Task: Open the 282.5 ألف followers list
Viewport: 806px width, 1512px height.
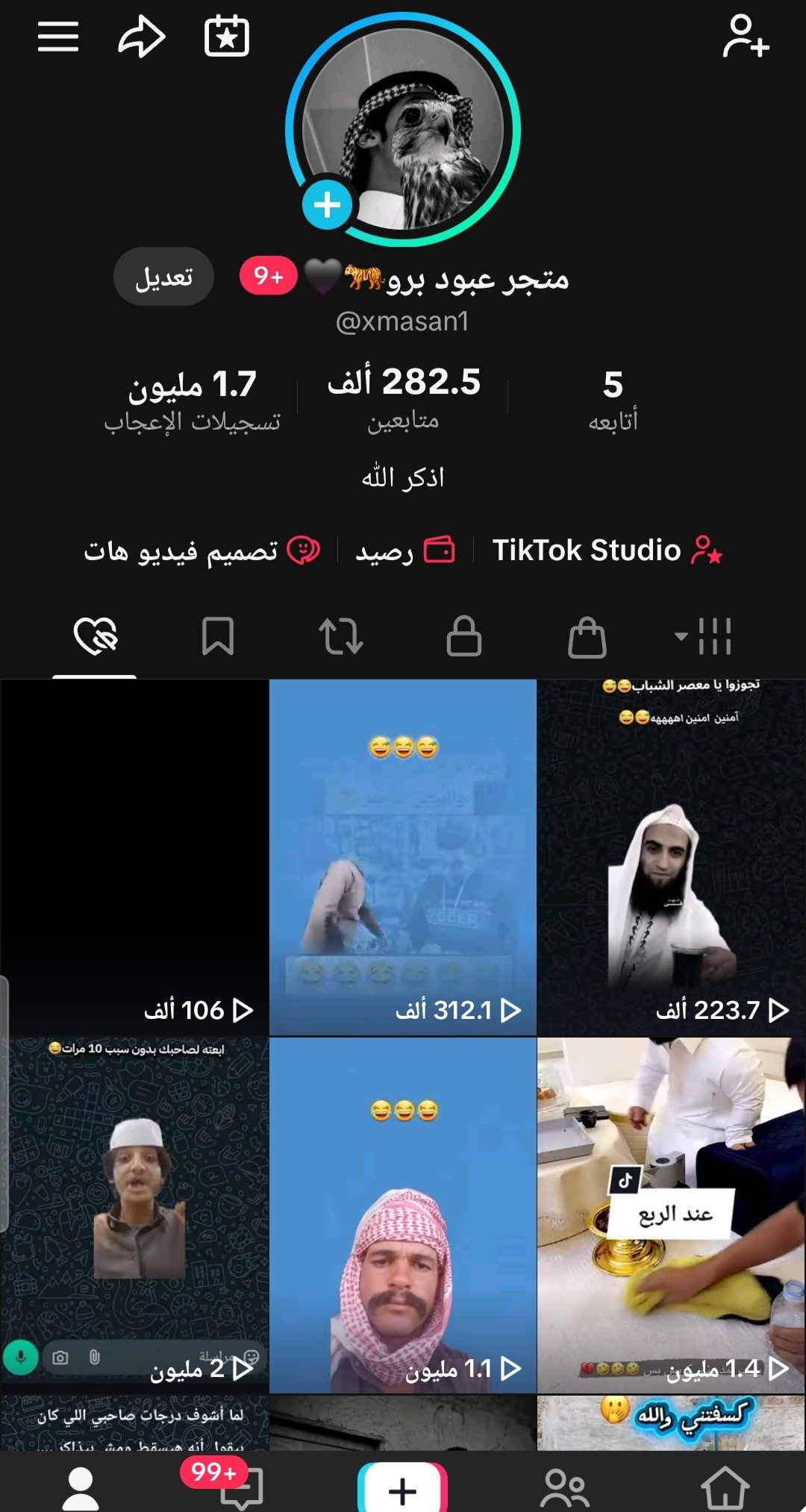Action: 404,398
